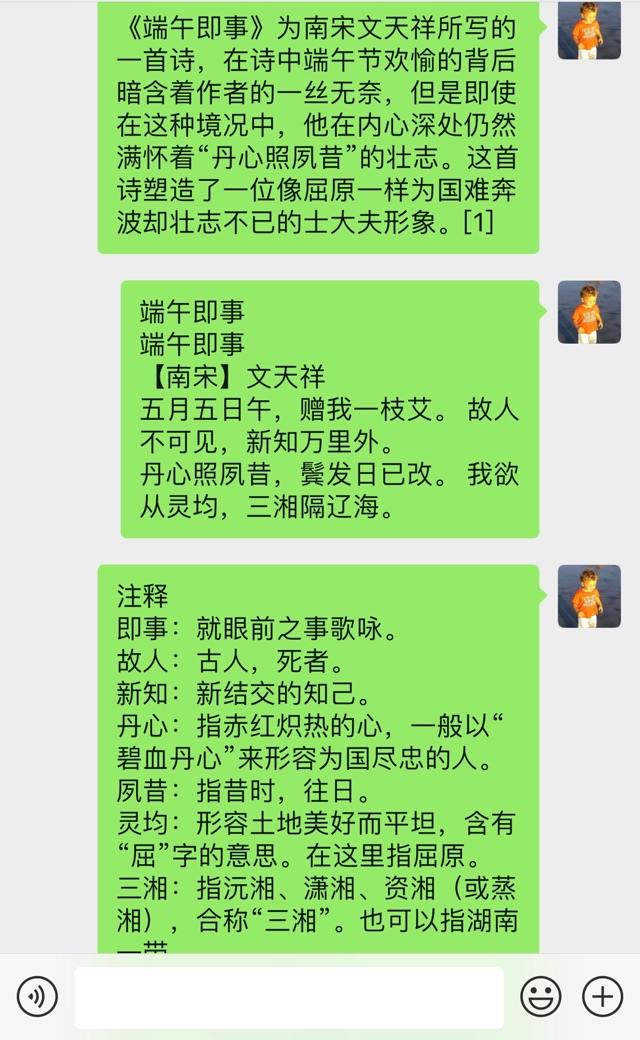Tap avatar beside the 注释 message

click(589, 596)
